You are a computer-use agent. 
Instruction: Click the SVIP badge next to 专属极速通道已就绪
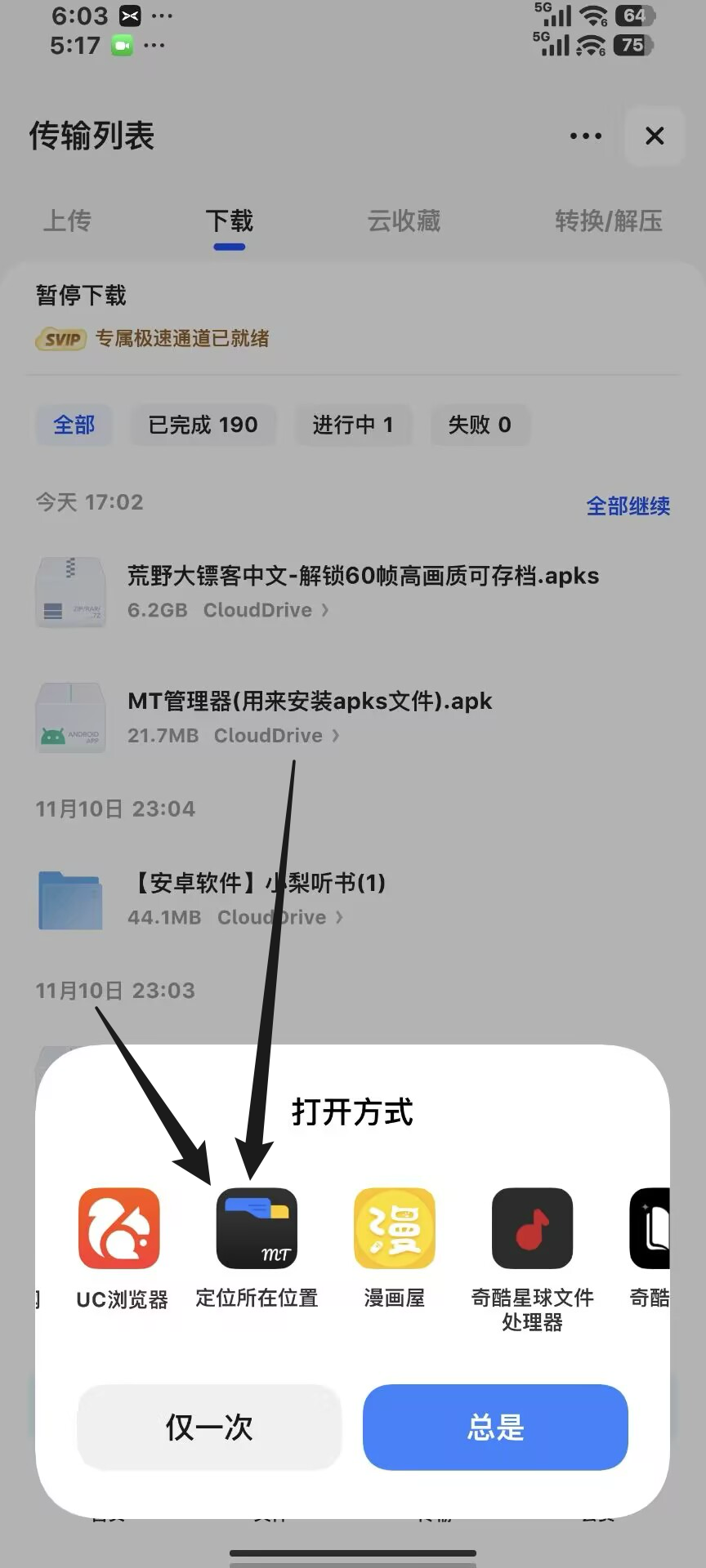tap(61, 339)
